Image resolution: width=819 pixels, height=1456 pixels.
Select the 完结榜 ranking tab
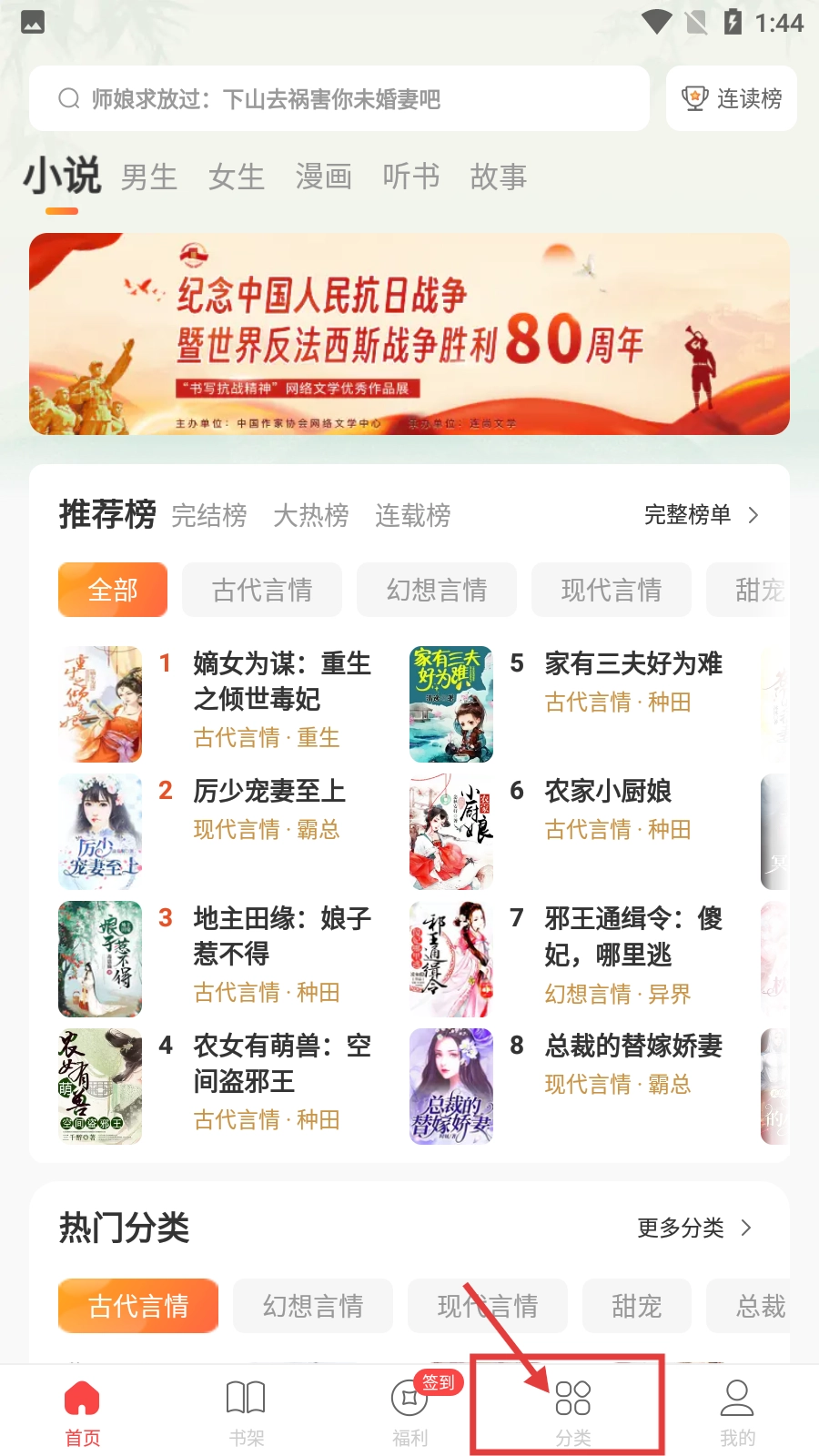point(209,515)
